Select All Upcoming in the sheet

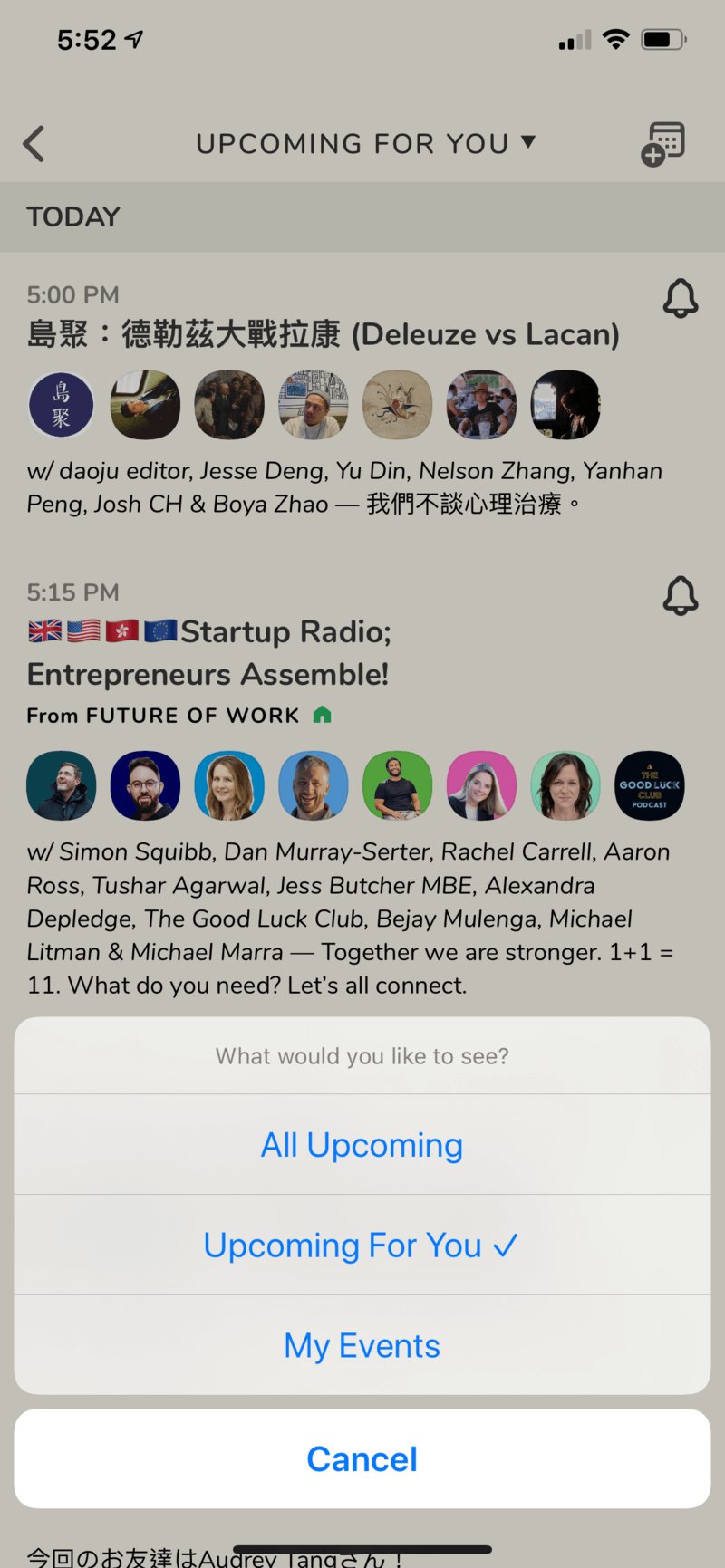coord(362,1145)
